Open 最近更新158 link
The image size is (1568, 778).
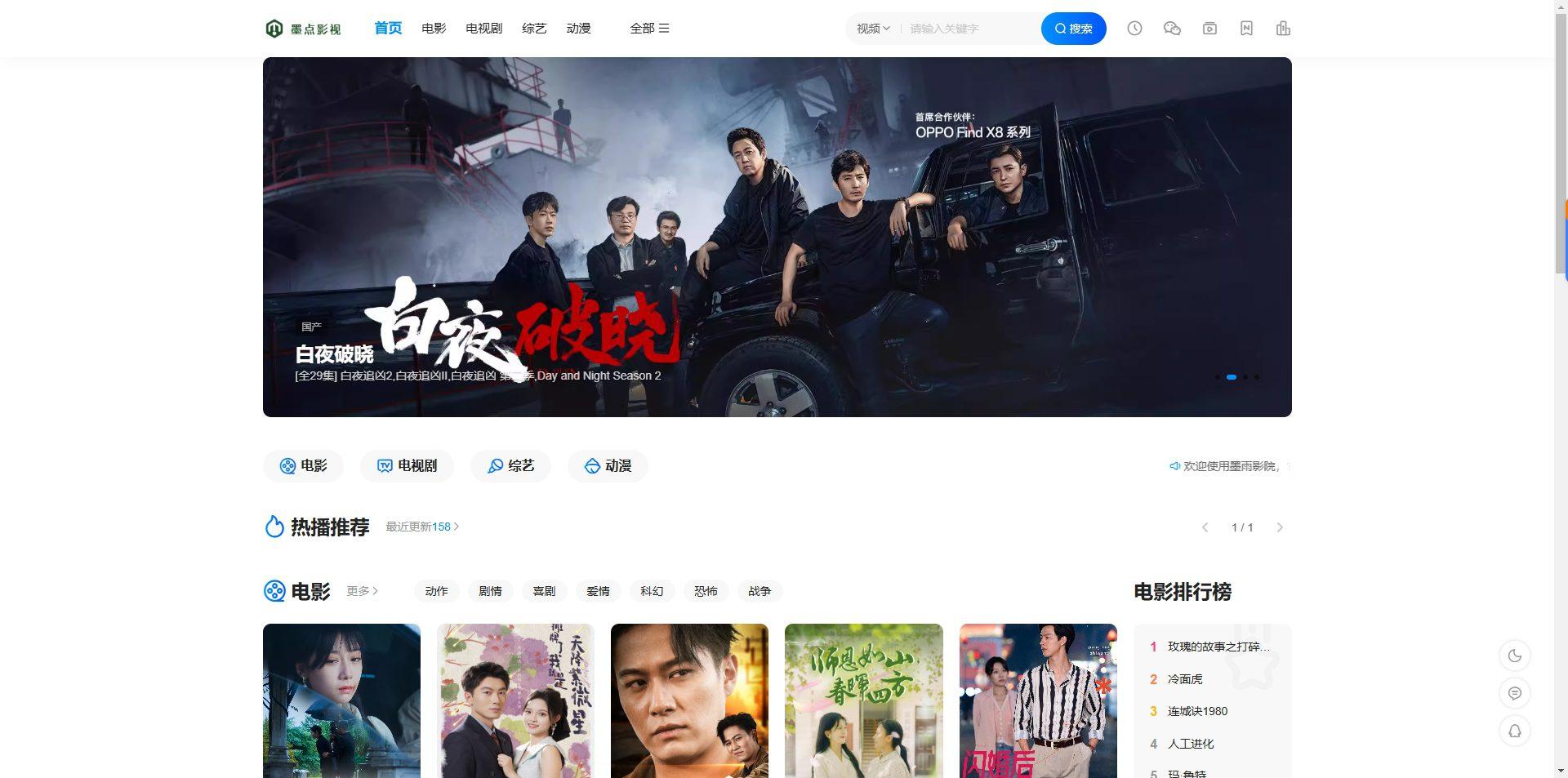point(422,527)
